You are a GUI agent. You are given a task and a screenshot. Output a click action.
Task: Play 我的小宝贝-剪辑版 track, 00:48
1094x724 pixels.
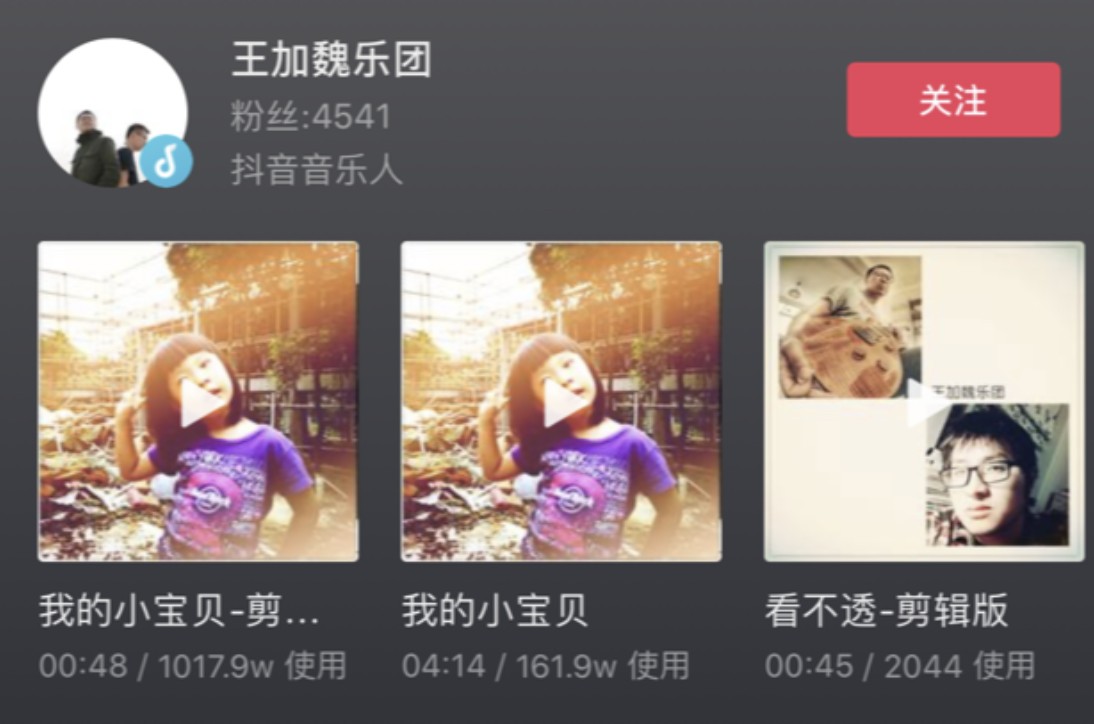[x=198, y=401]
